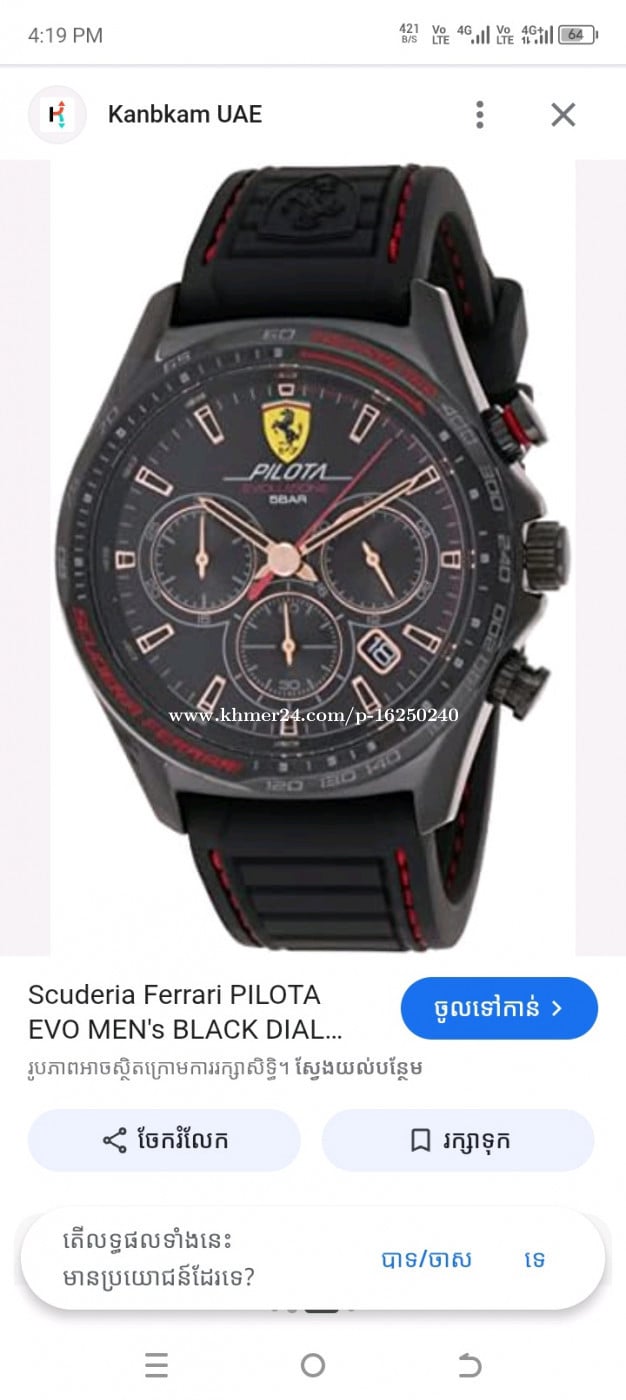626x1400 pixels.
Task: Tap the blue ចូលទៅកាន់ visit button
Action: 498,1008
